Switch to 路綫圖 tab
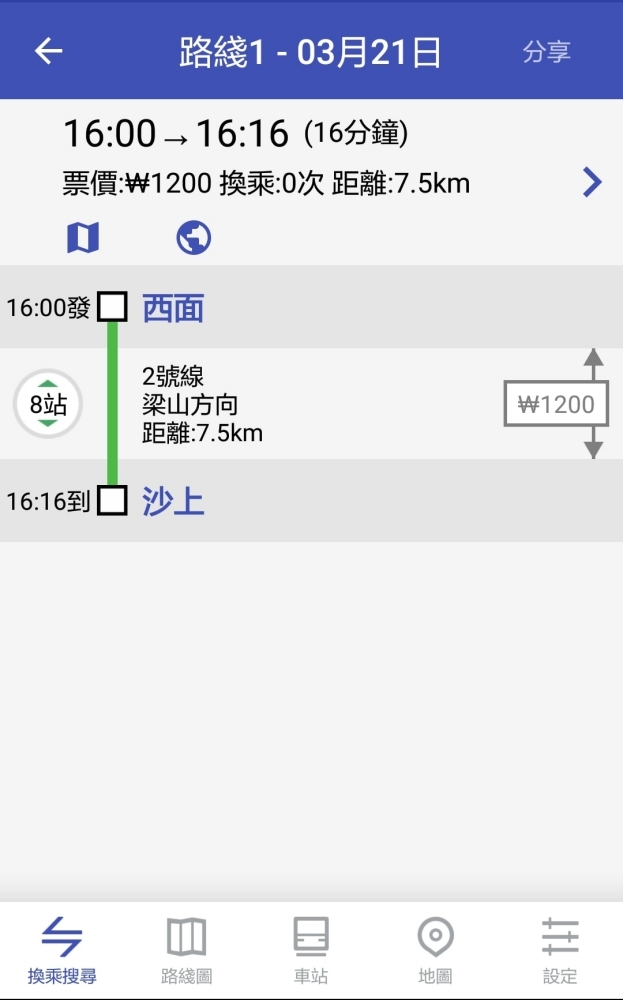Viewport: 623px width, 1000px height. point(186,951)
